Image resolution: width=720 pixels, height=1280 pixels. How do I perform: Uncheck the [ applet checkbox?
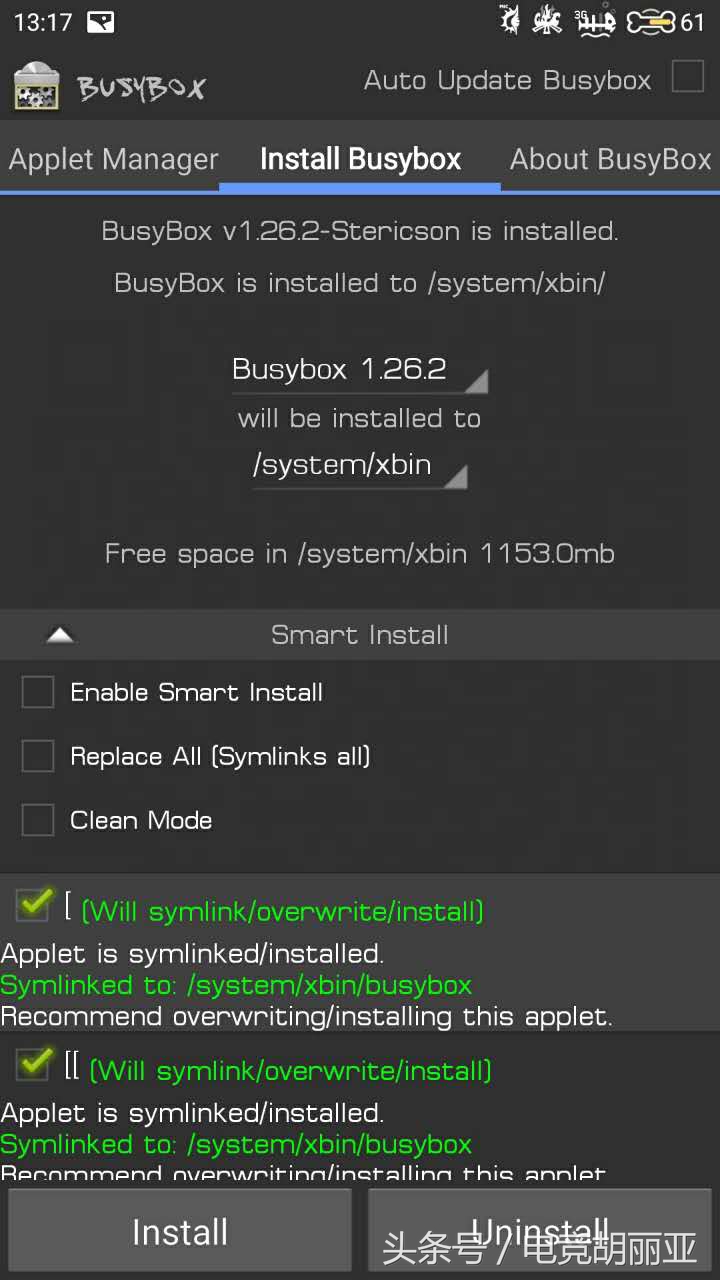34,905
